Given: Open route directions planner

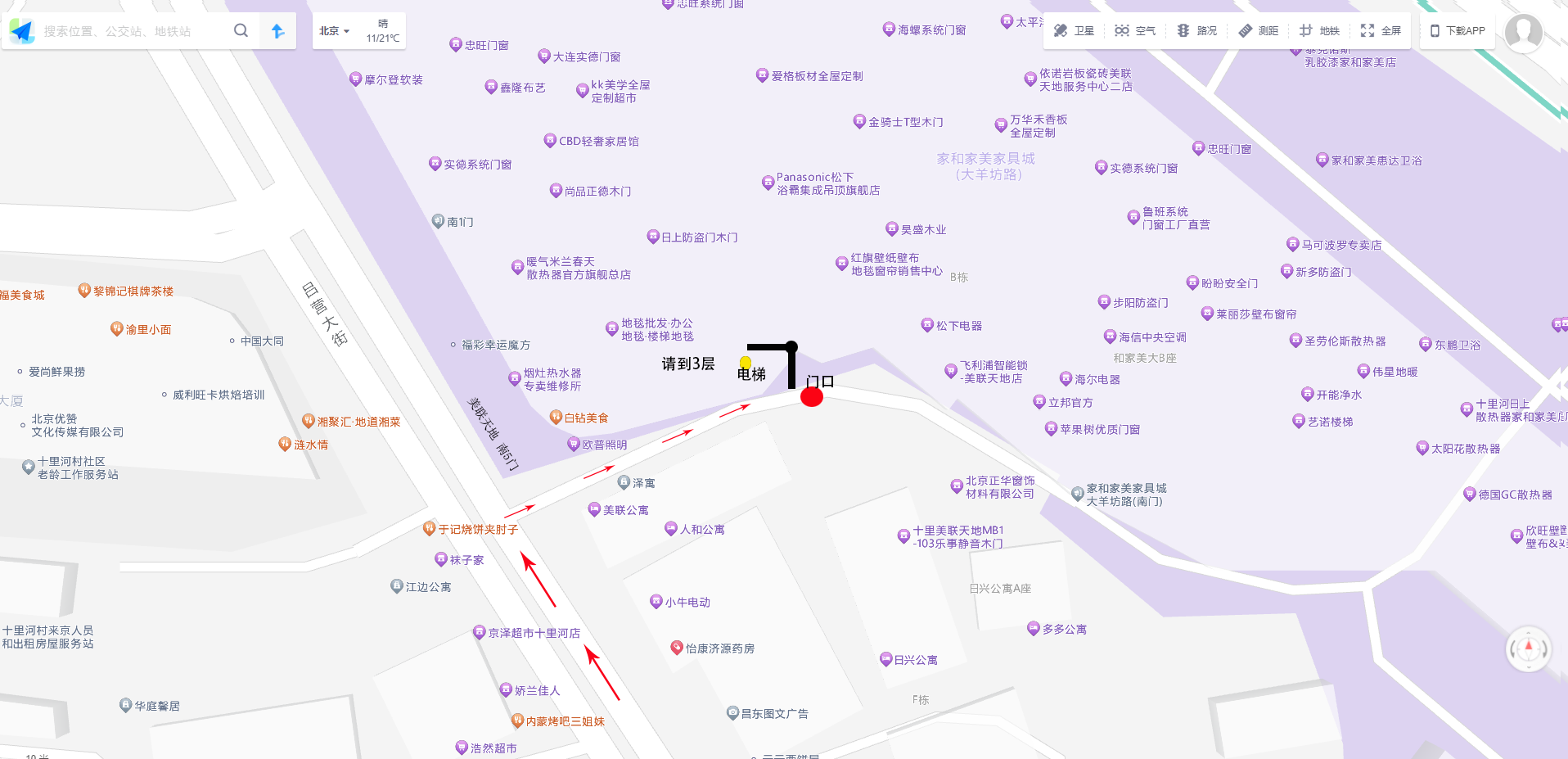Looking at the screenshot, I should pos(278,31).
